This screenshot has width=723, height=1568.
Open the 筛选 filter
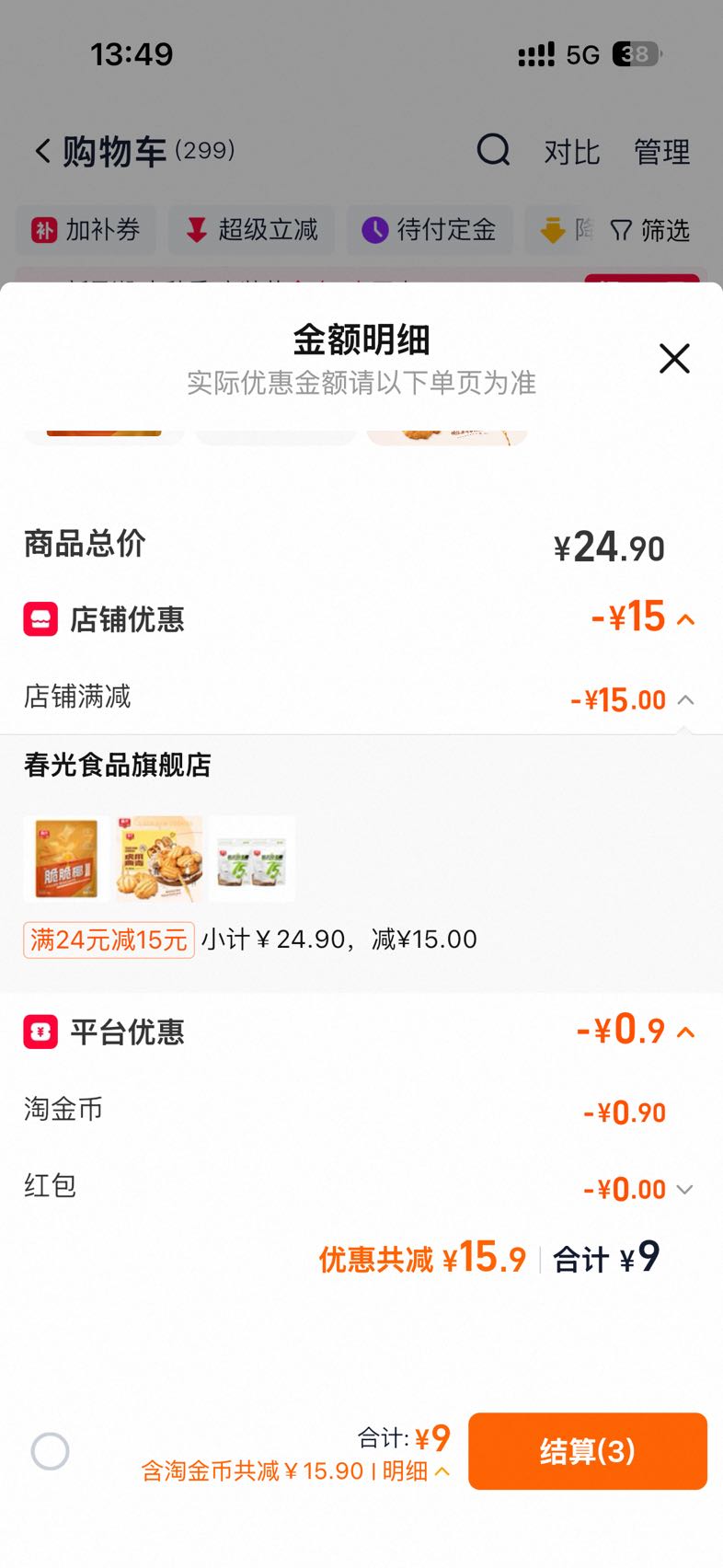coord(650,230)
